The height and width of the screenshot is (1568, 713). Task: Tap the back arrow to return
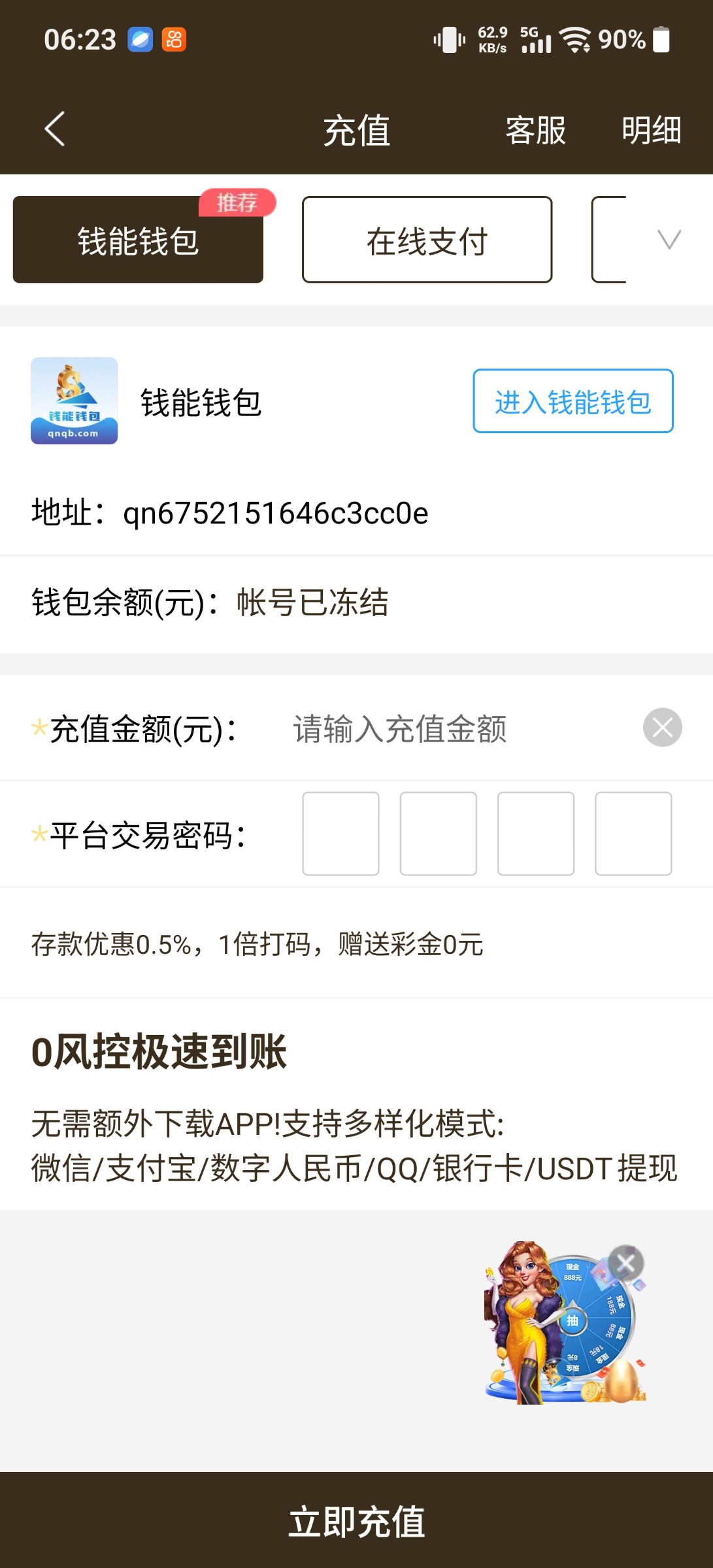(55, 128)
